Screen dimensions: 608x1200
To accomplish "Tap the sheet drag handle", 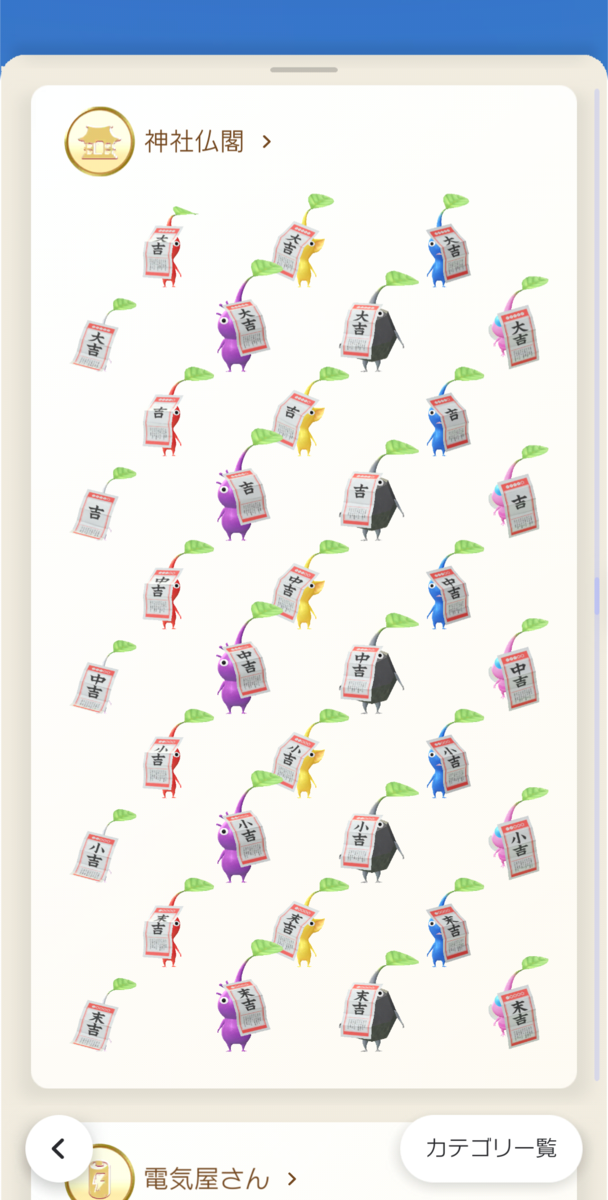I will coord(304,70).
